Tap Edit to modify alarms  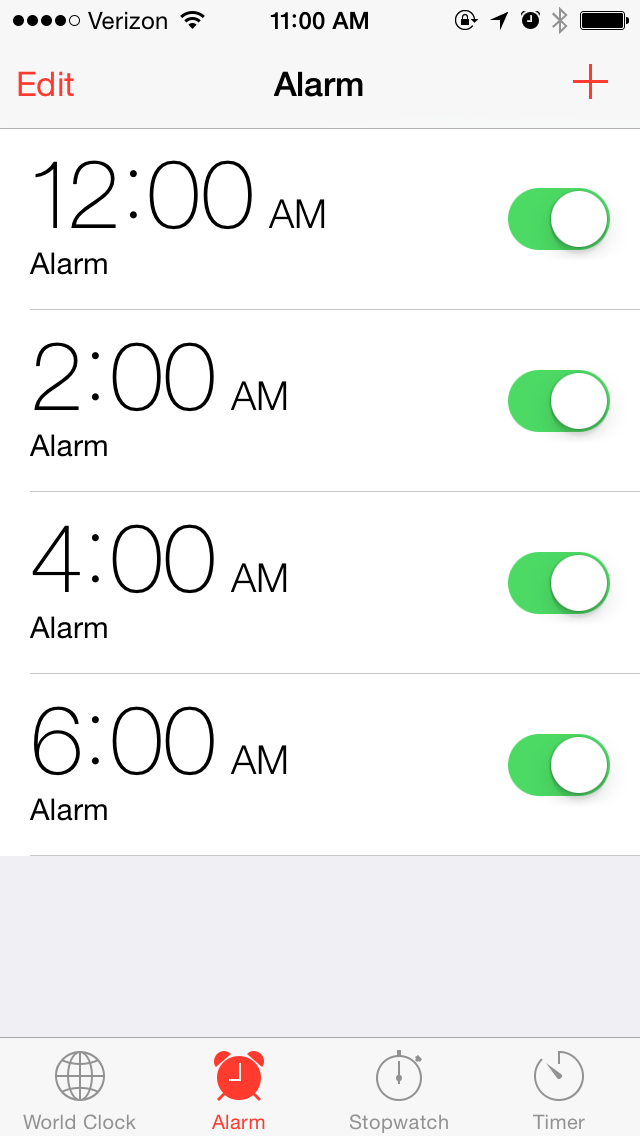click(x=46, y=85)
